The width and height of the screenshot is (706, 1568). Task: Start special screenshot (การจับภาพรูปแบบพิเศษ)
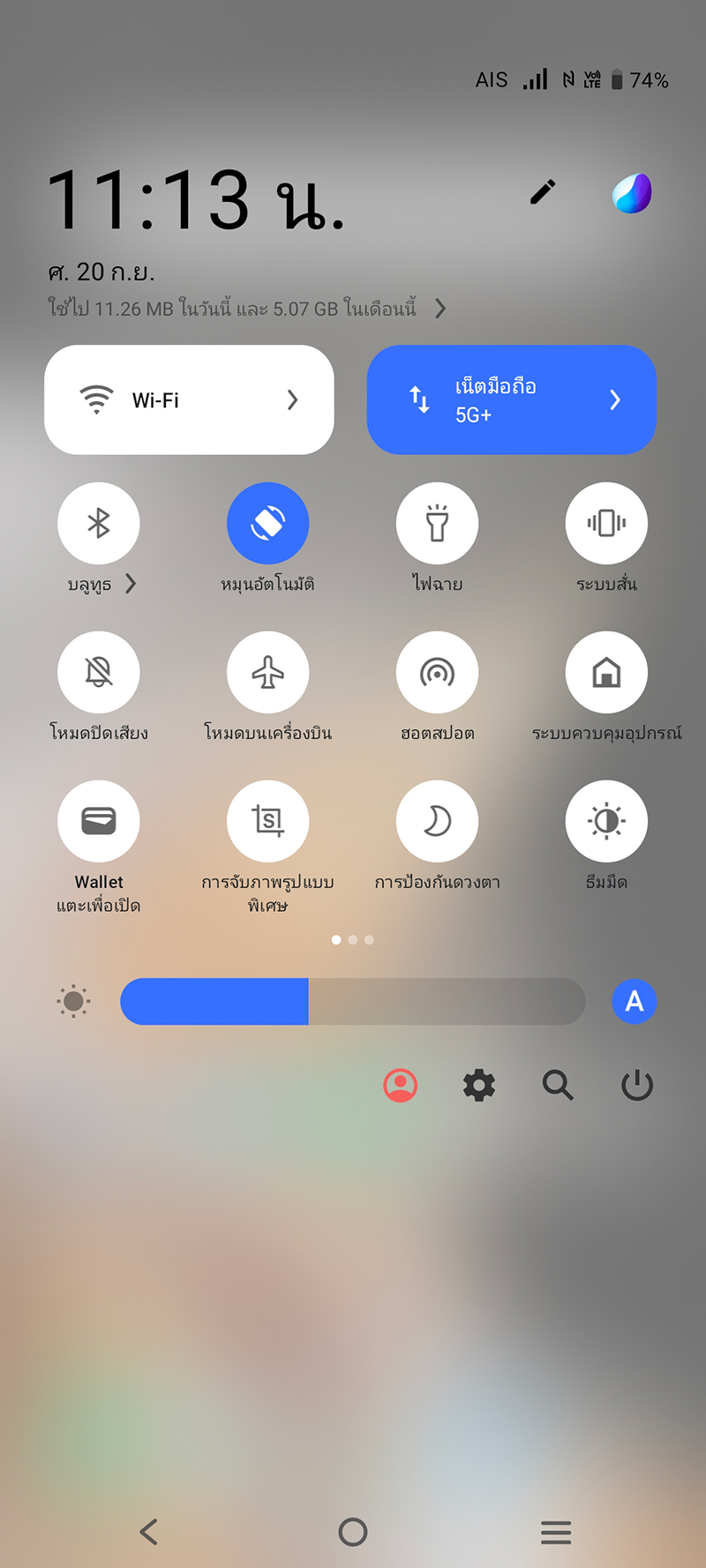point(267,821)
